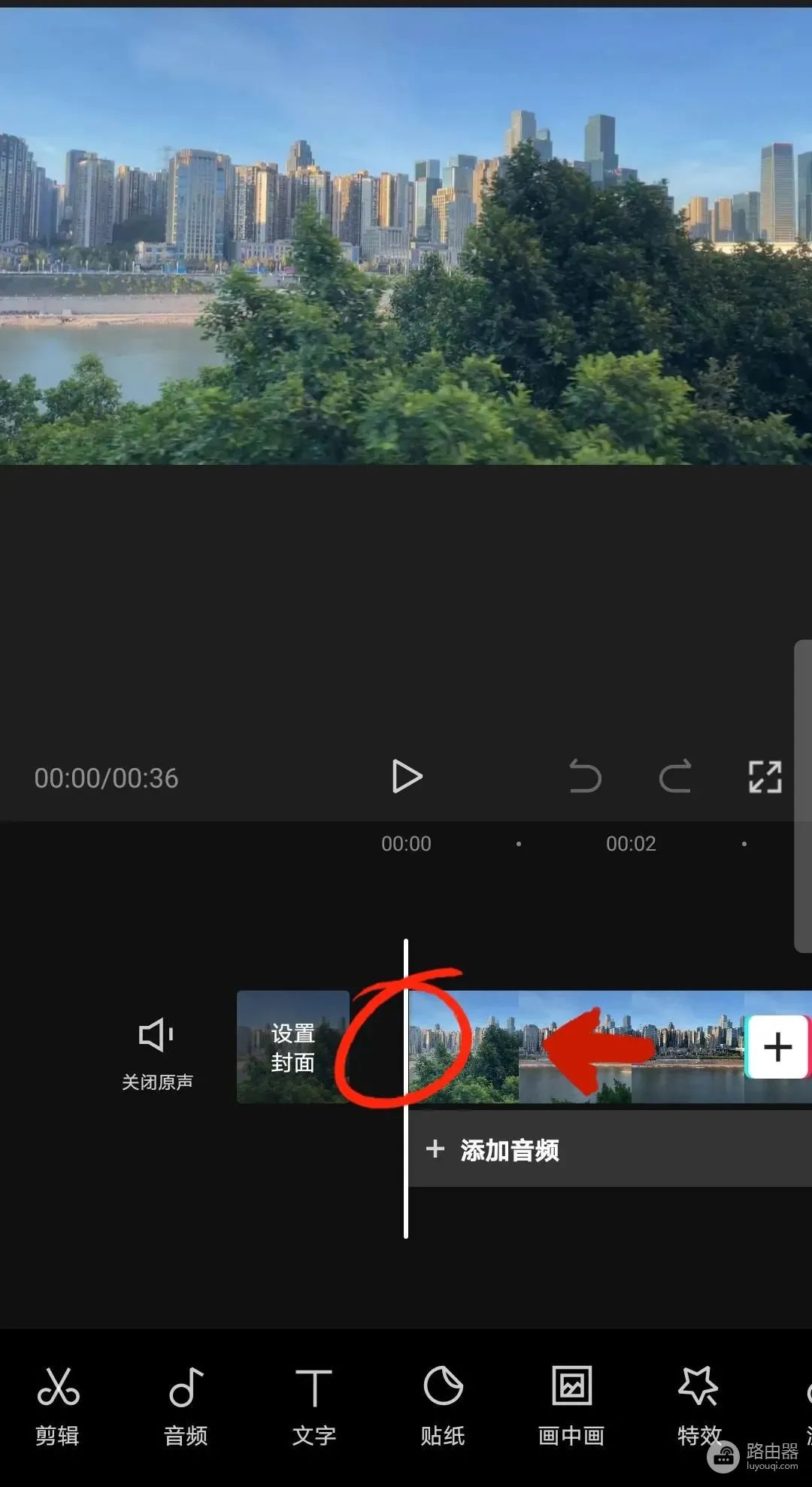Open 设置封面 to set the cover
This screenshot has height=1487, width=812.
293,1047
